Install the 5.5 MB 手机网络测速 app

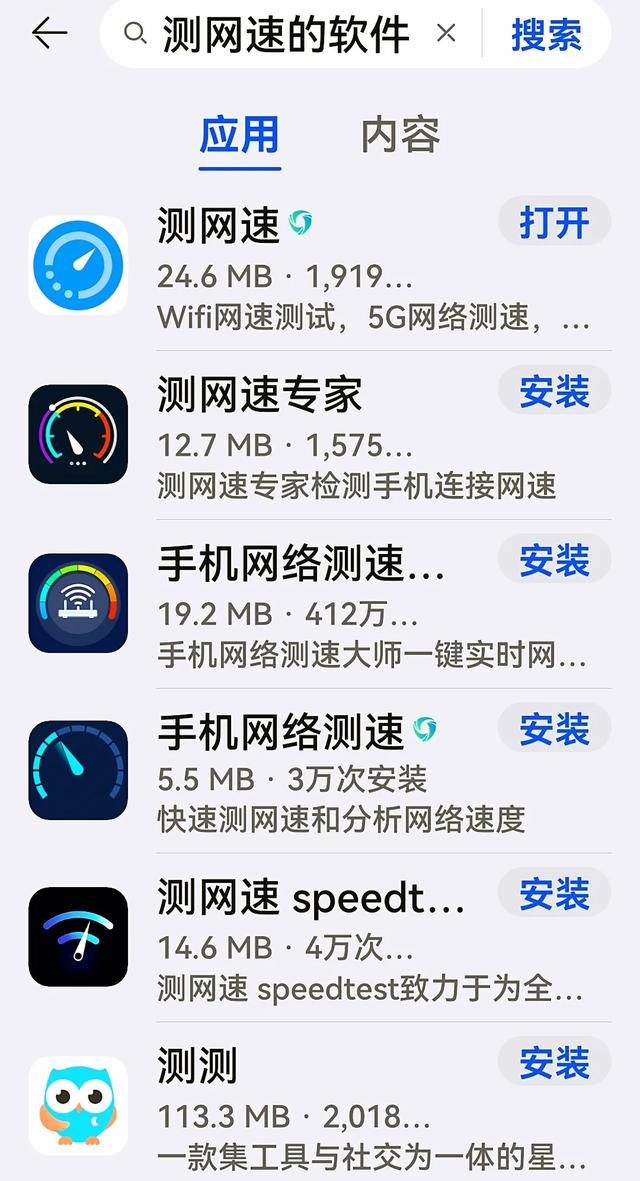coord(553,728)
